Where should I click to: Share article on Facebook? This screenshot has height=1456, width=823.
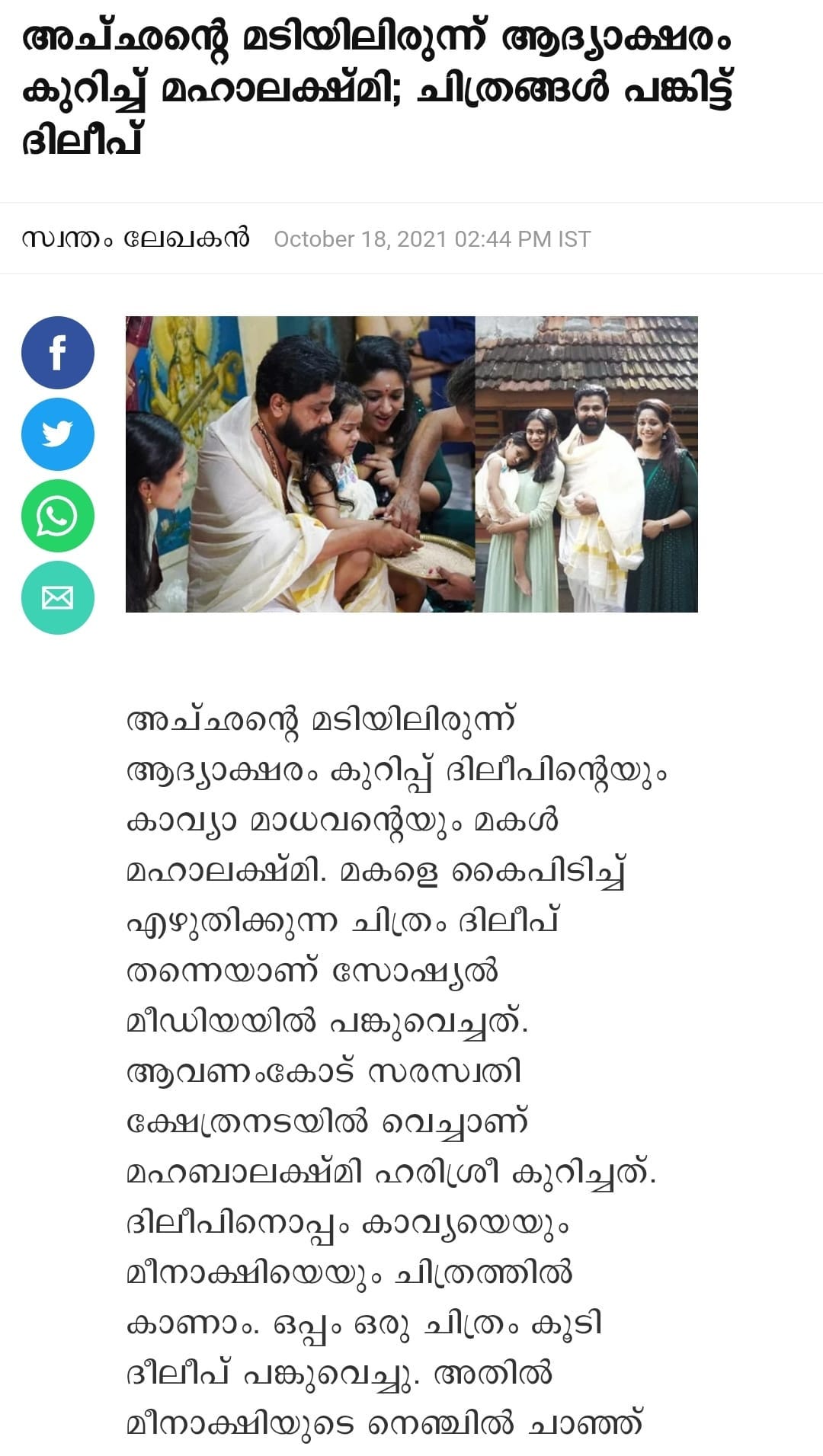58,353
